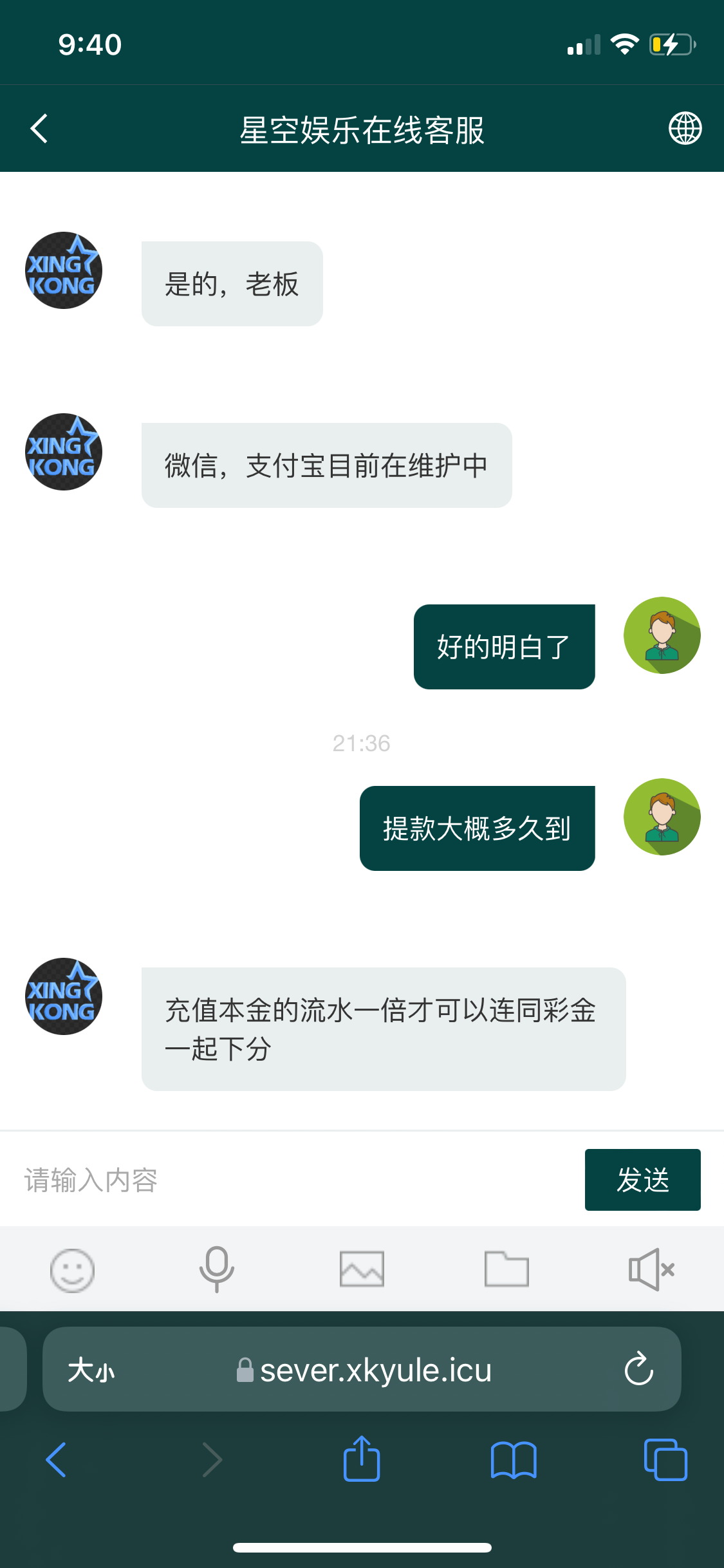724x1568 pixels.
Task: Attach a file via folder icon
Action: 506,1270
